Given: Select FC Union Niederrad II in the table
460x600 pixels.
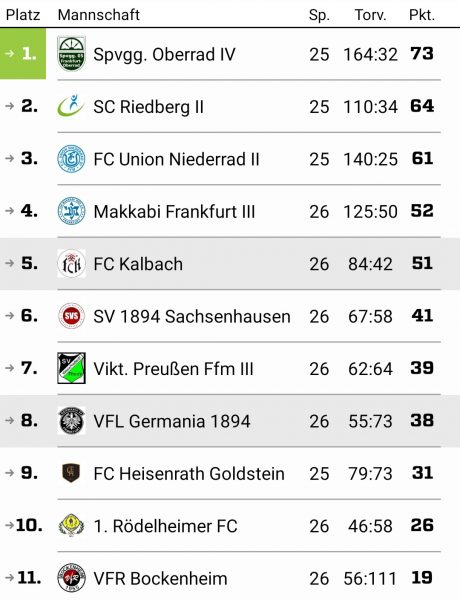Looking at the screenshot, I should (x=230, y=159).
